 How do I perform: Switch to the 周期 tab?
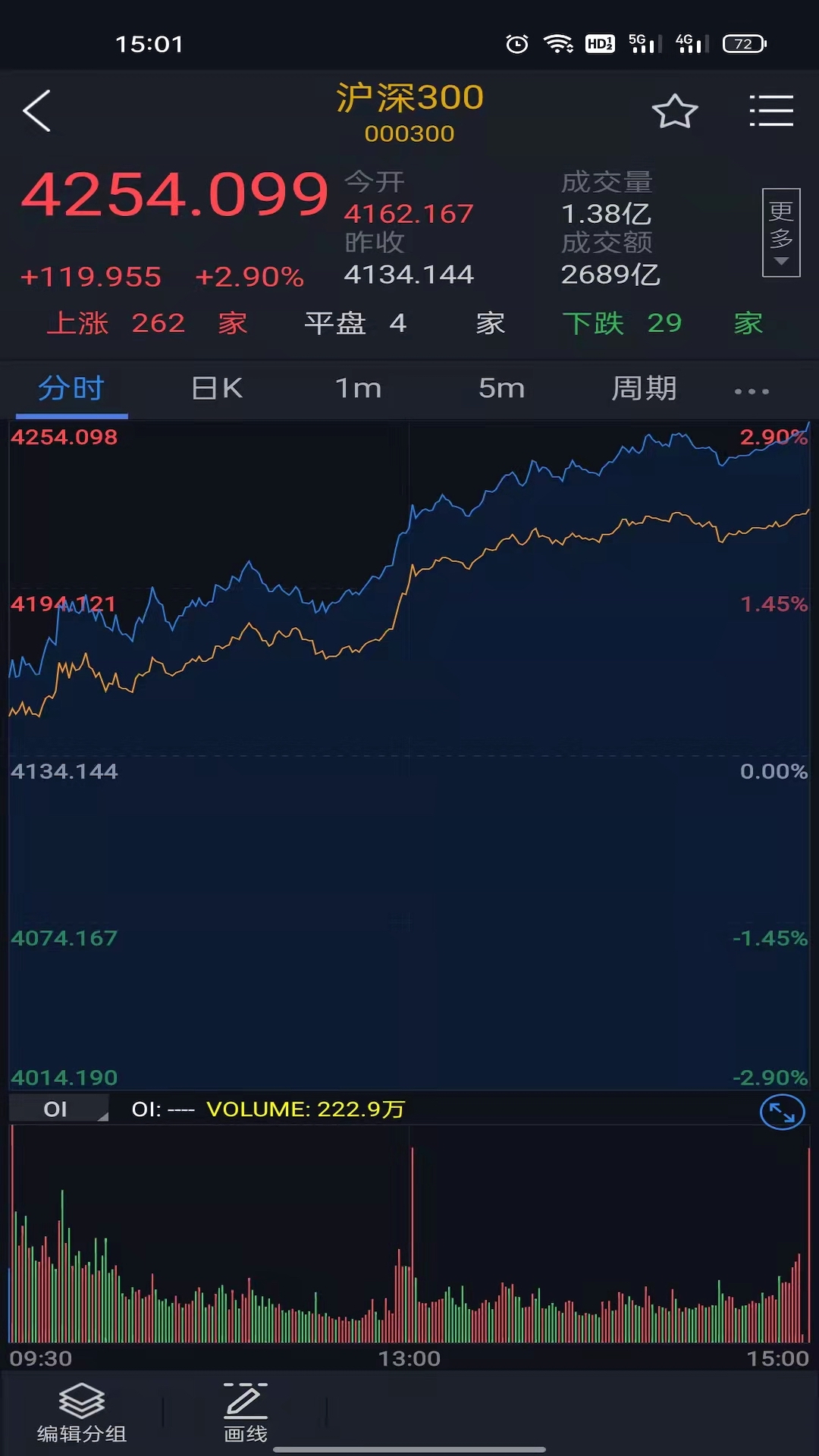(644, 388)
